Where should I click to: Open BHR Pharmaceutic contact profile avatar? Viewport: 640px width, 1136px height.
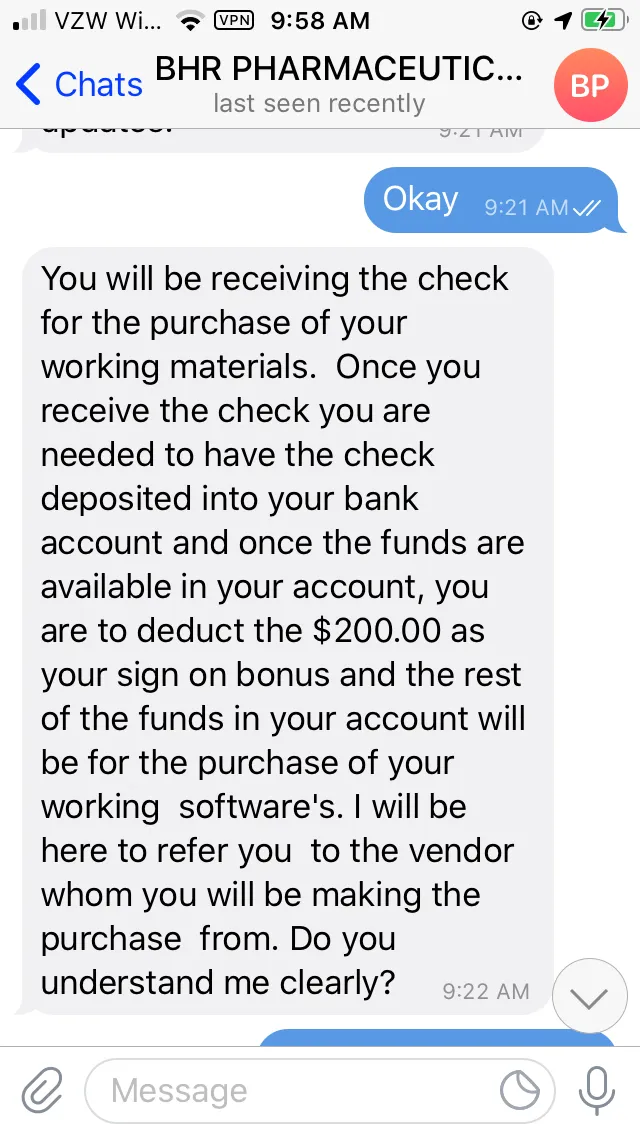tap(590, 85)
